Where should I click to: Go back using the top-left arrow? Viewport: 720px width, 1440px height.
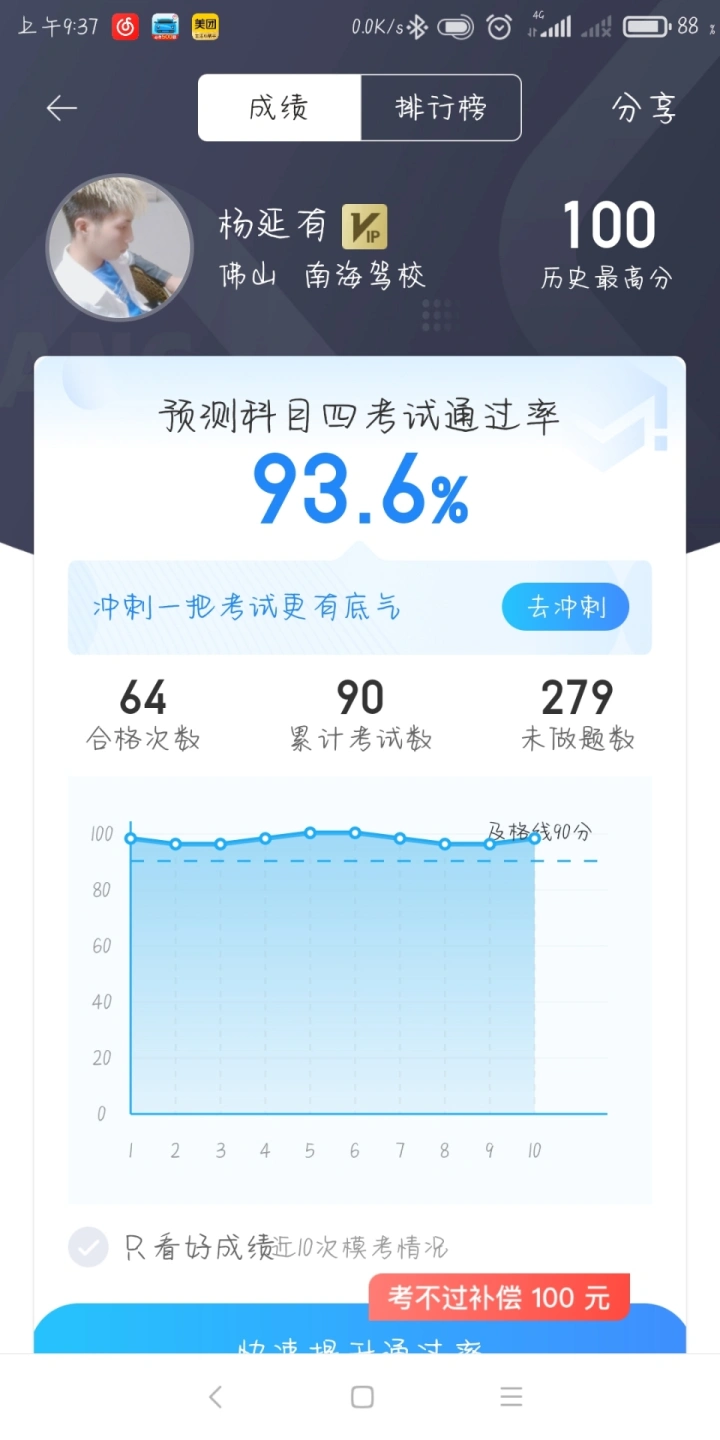tap(62, 108)
